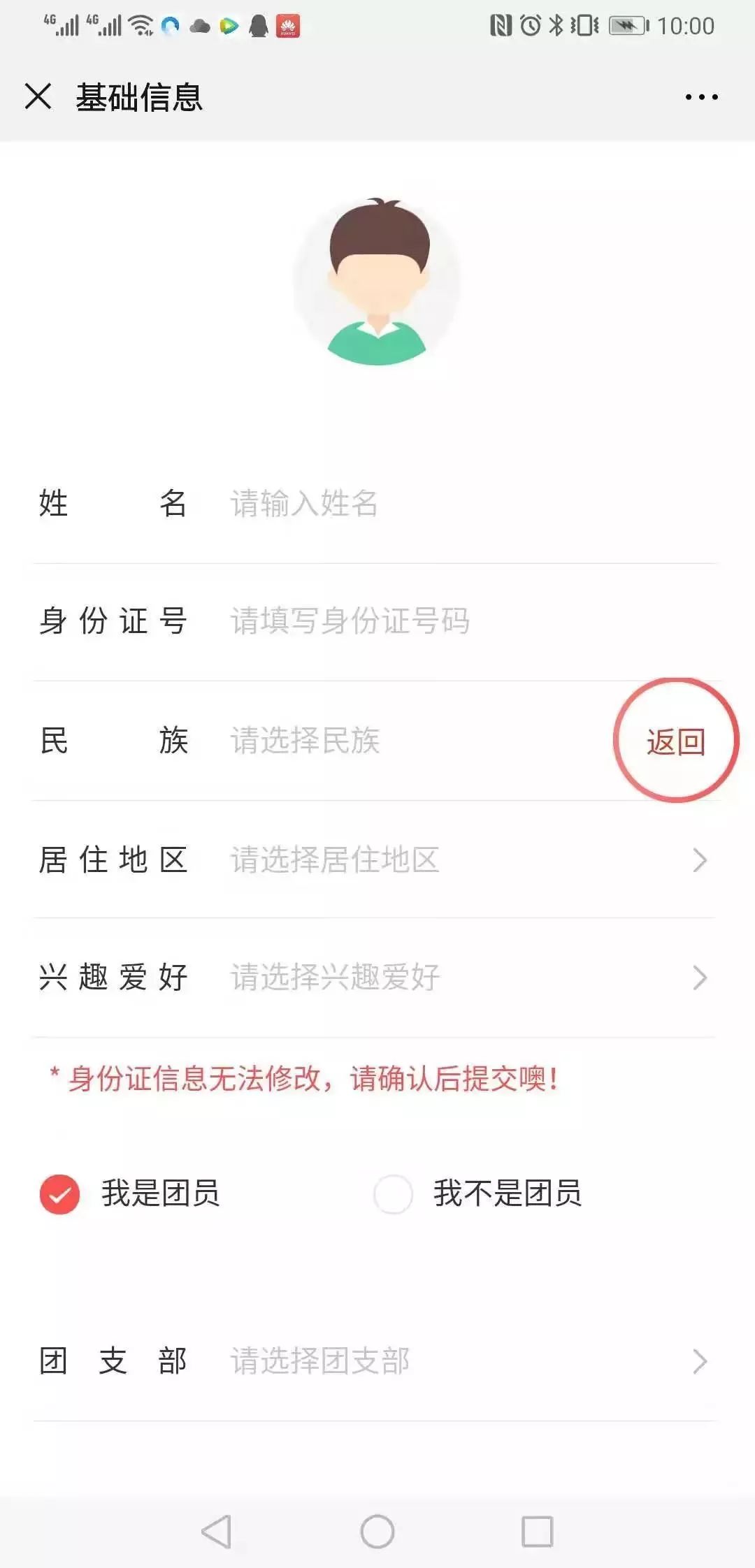Click the NFC icon in status bar
Image resolution: width=755 pixels, height=1568 pixels.
[x=501, y=24]
